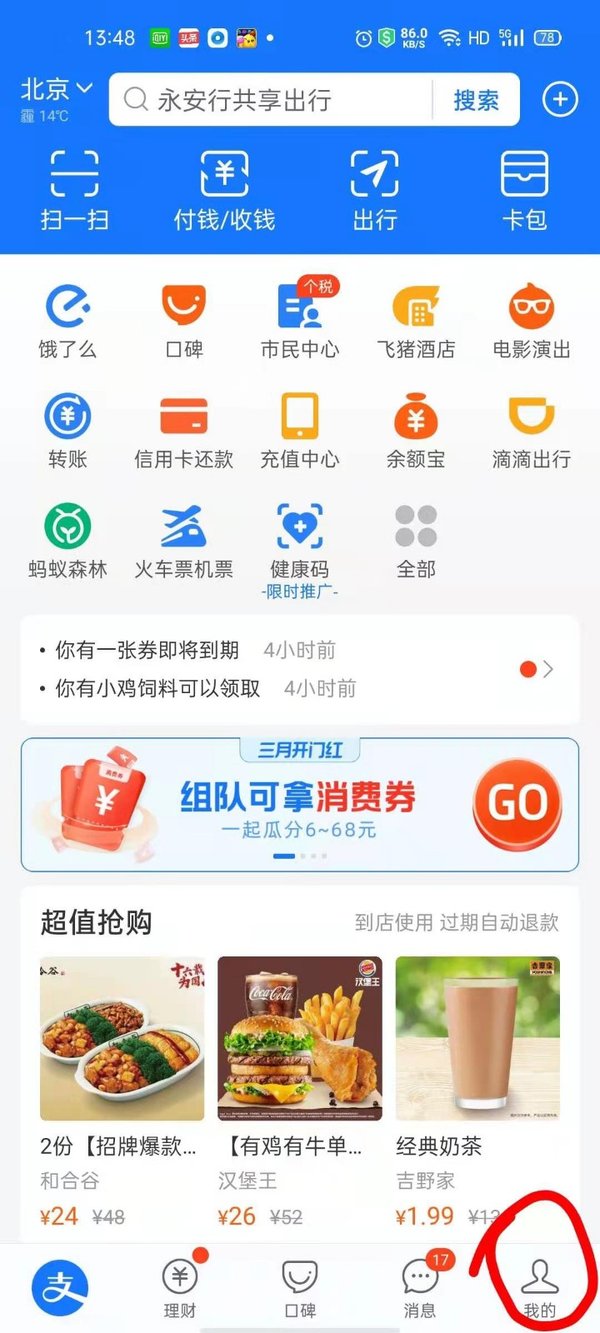Open 余额宝
The image size is (600, 1333).
416,430
